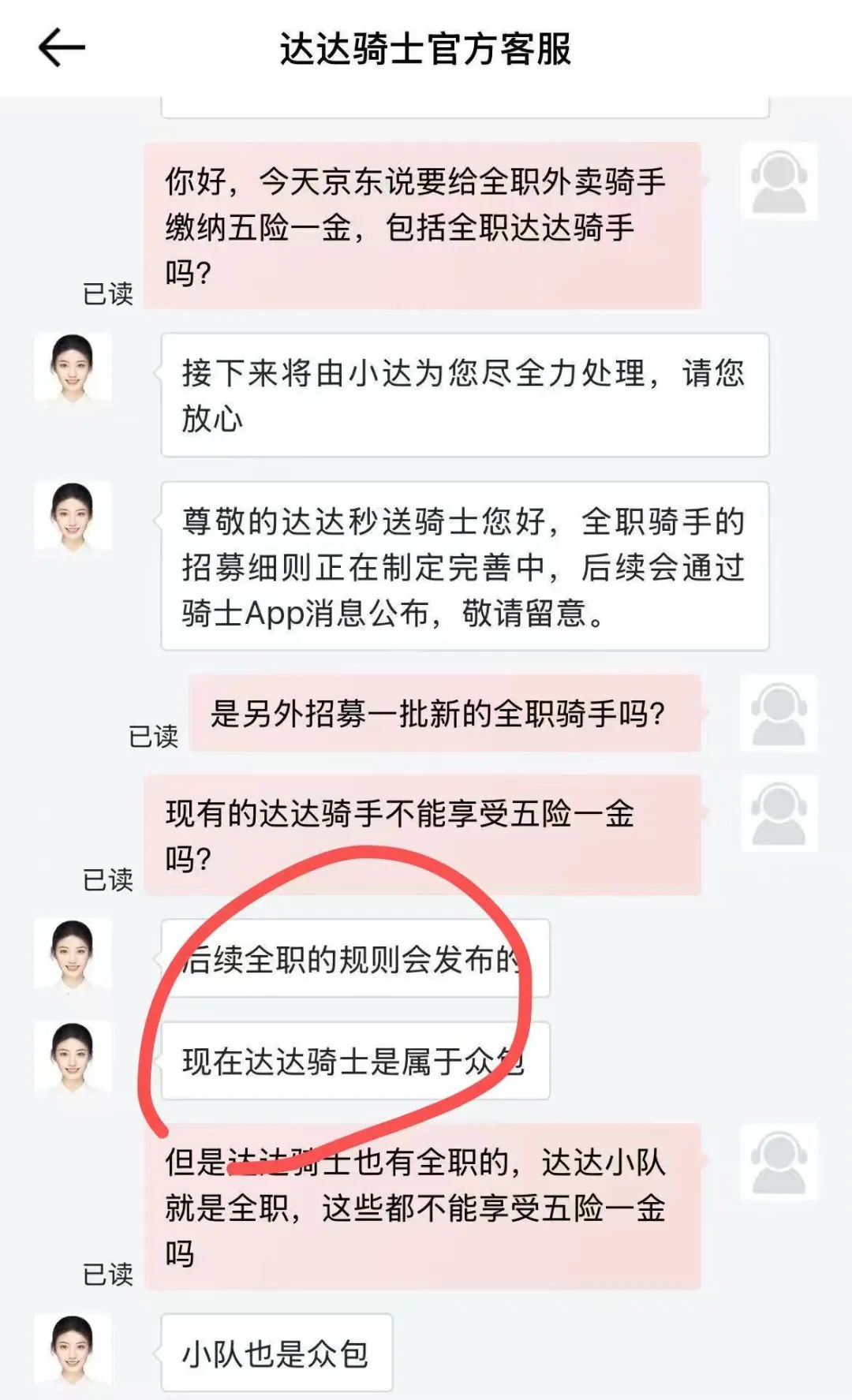This screenshot has width=852, height=1400.
Task: Click the chat title 达达骑士官方客服
Action: pyautogui.click(x=426, y=47)
